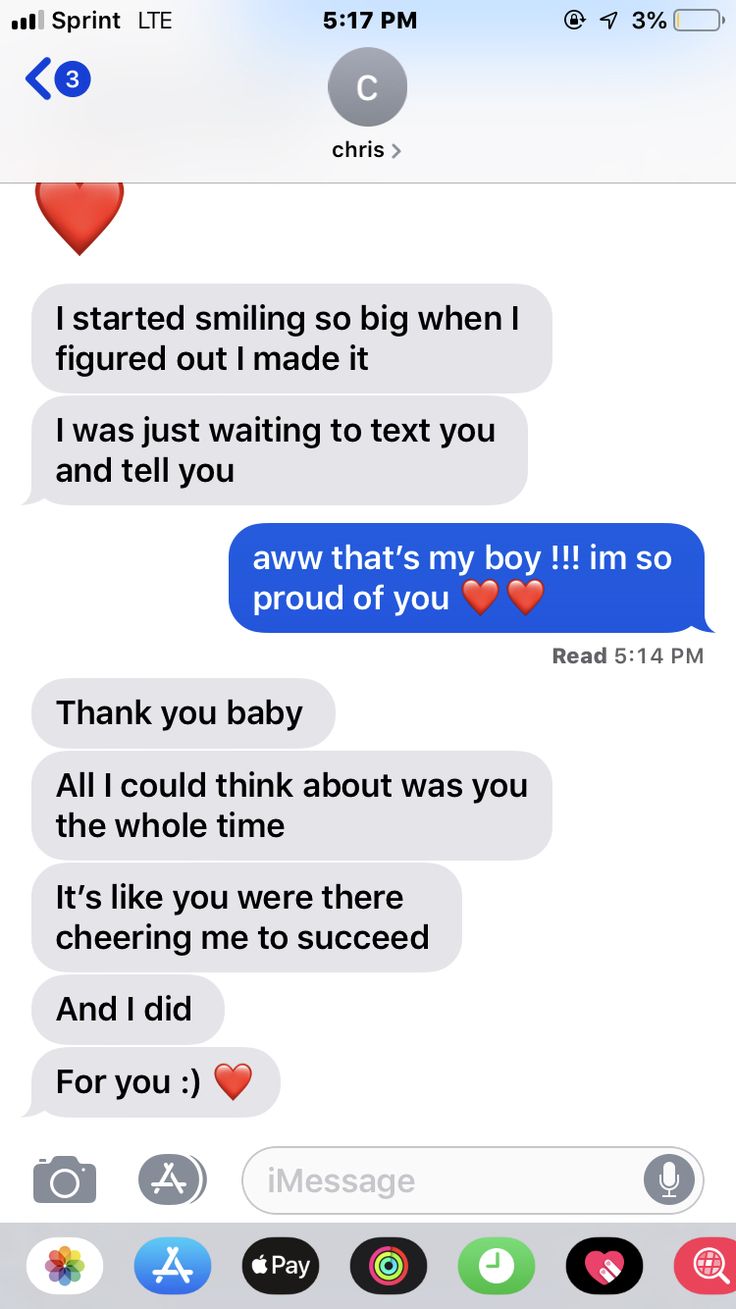
Task: Open the Photos iMessage app
Action: pos(65,1266)
